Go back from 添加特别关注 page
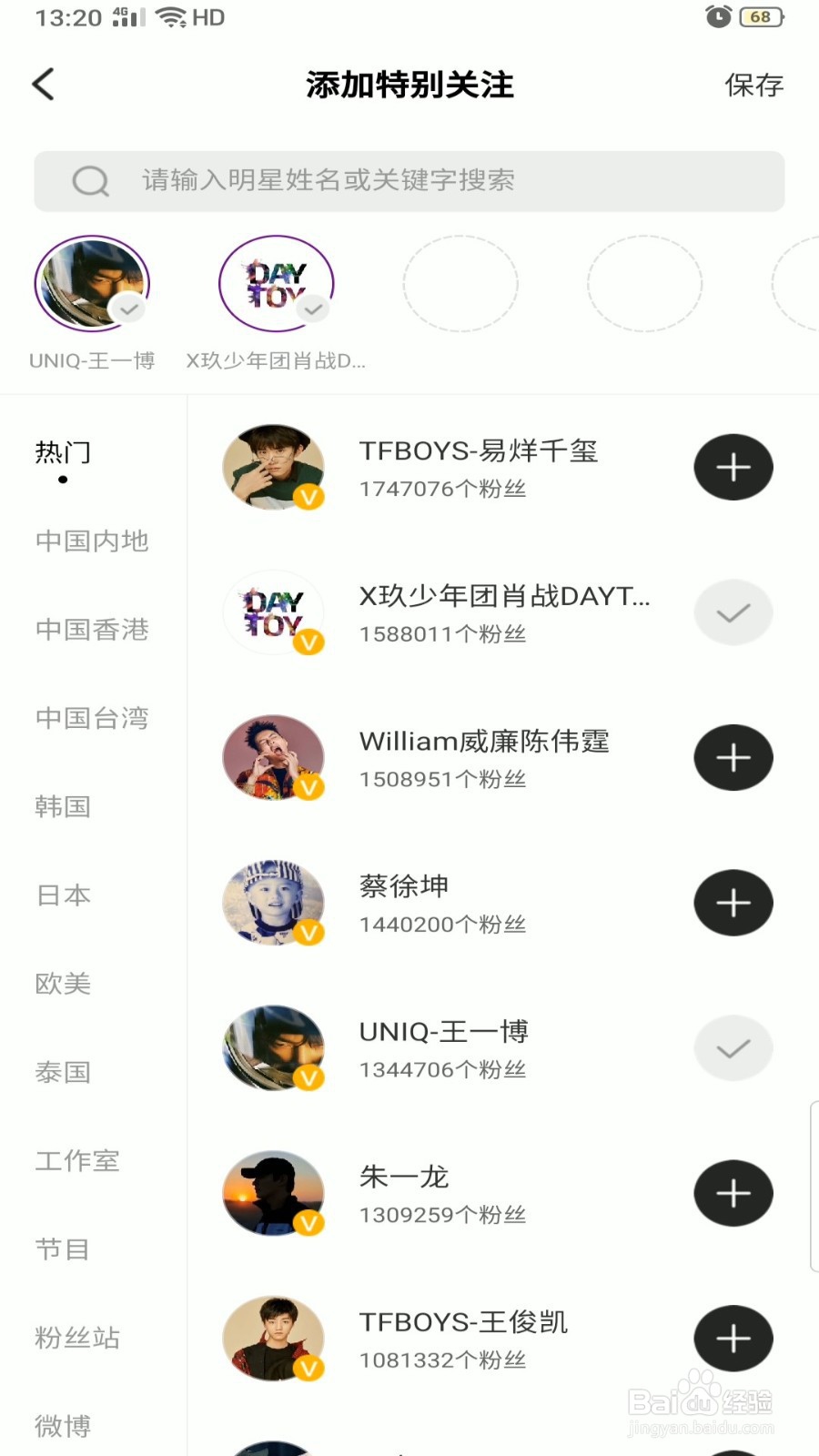The height and width of the screenshot is (1456, 819). (44, 85)
